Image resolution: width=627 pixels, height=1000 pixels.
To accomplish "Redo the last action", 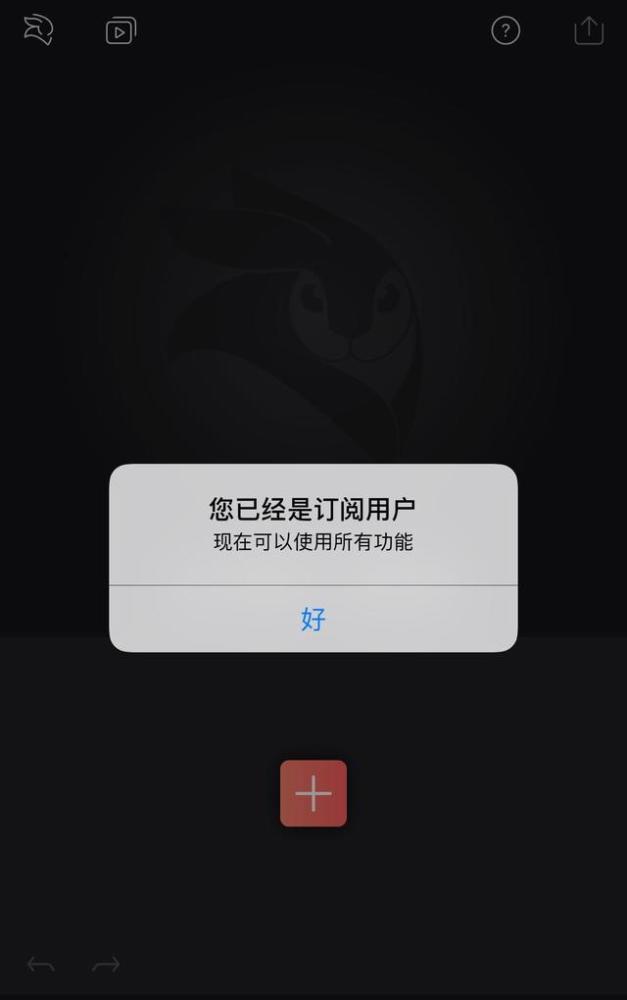I will click(x=106, y=964).
